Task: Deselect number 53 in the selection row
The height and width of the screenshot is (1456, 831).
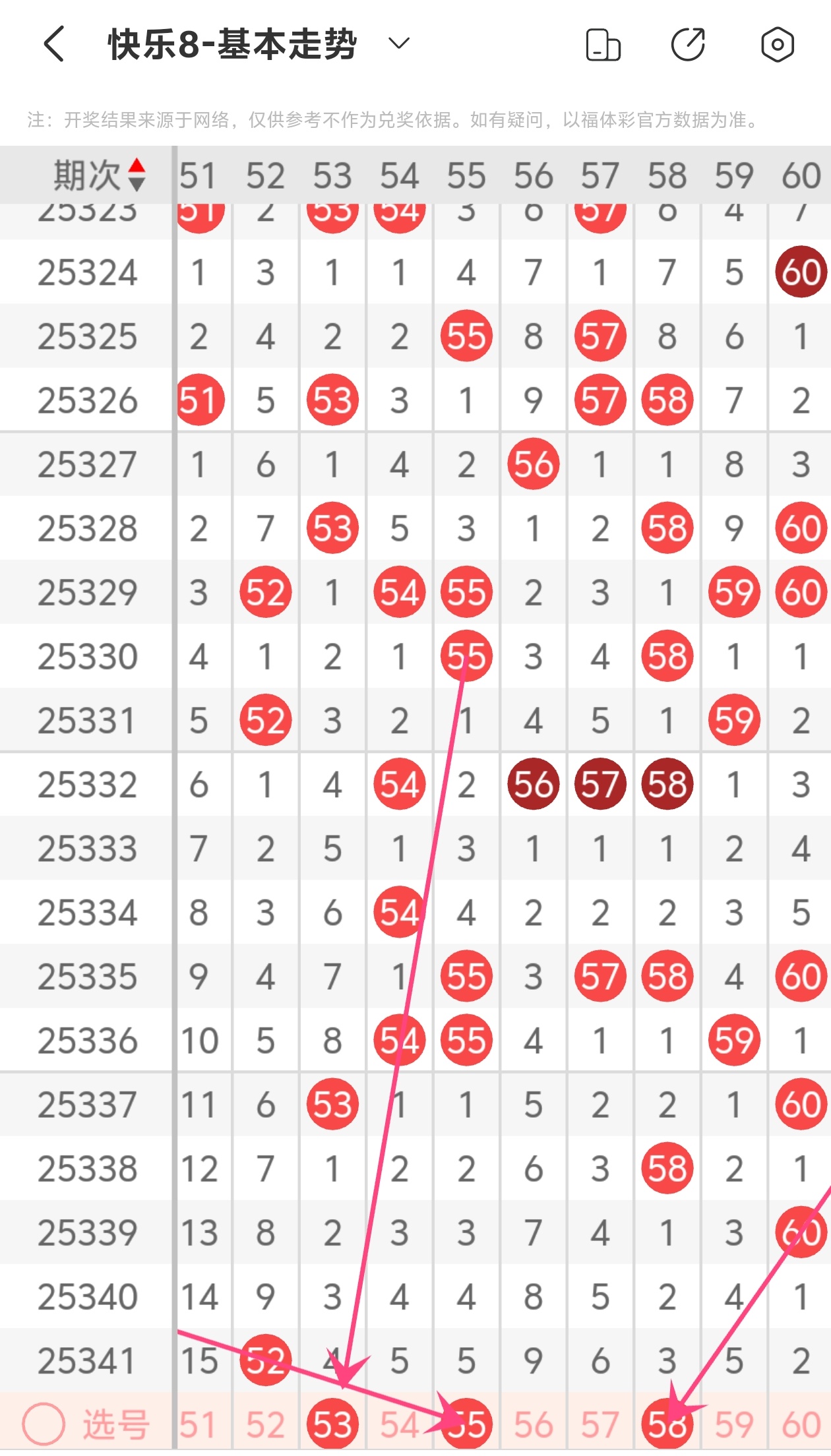Action: [332, 1424]
